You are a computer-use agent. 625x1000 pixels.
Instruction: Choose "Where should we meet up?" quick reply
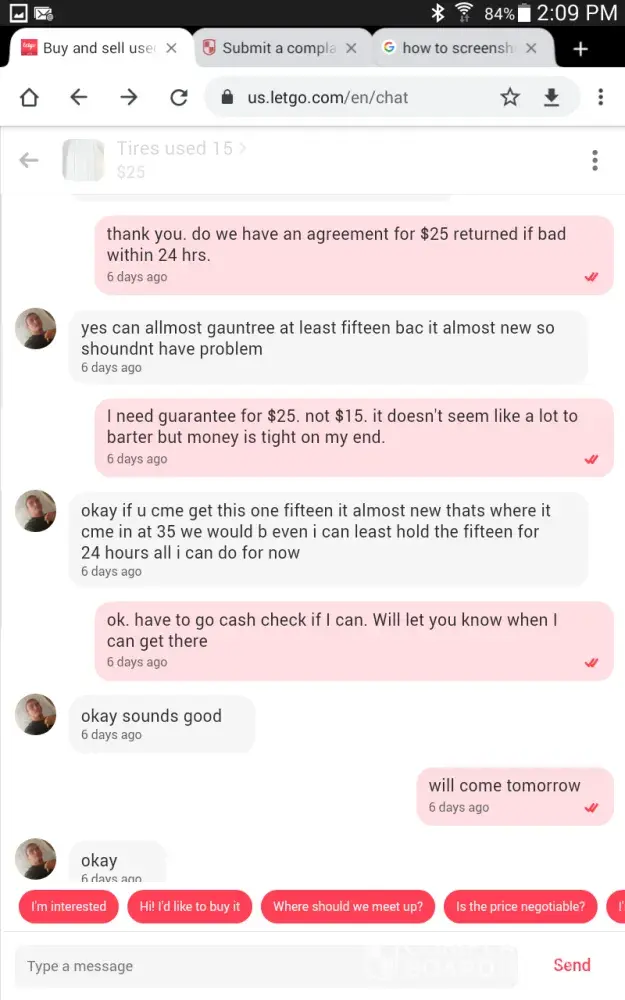pyautogui.click(x=347, y=906)
